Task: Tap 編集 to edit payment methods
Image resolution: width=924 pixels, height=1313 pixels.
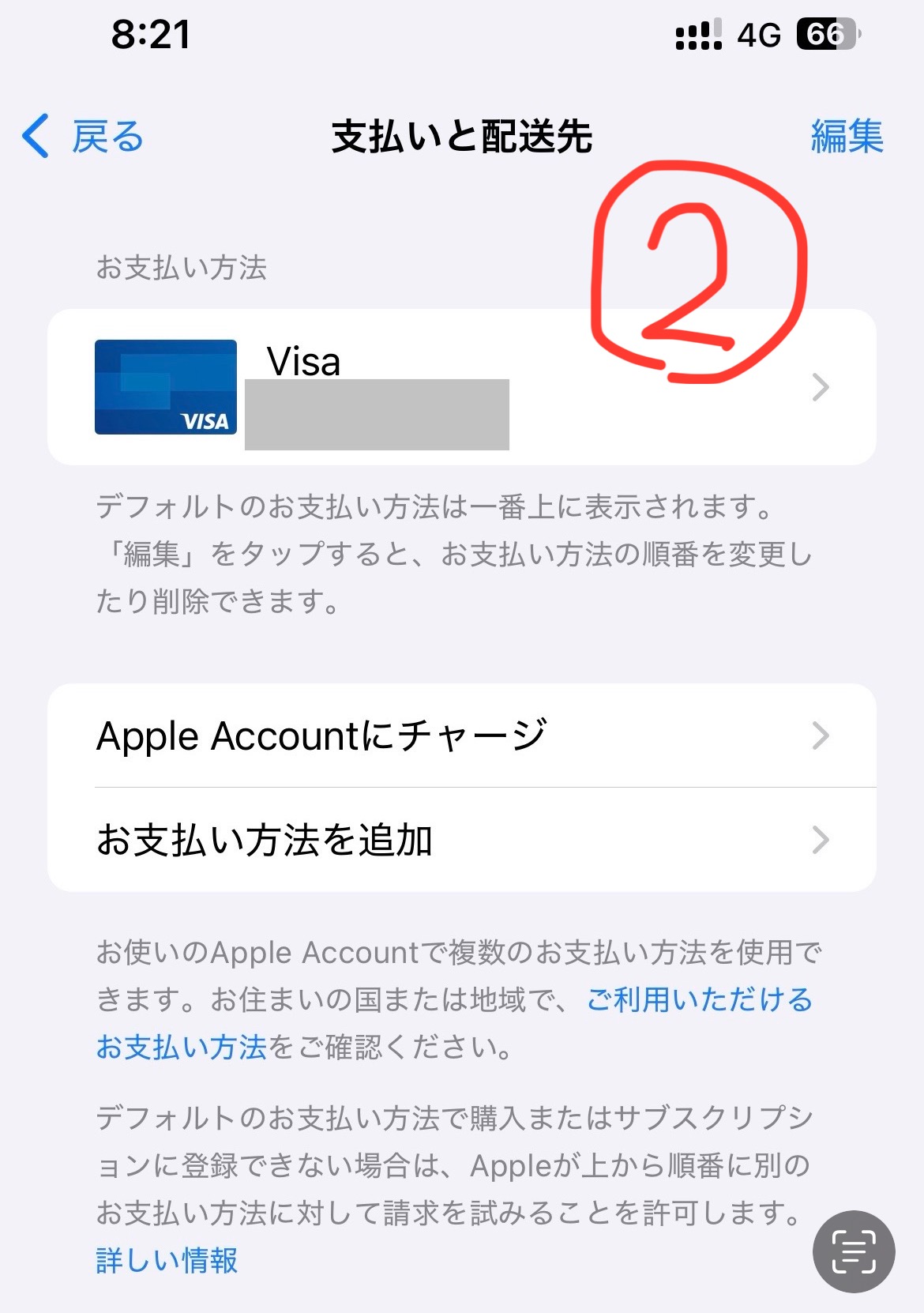Action: pyautogui.click(x=847, y=137)
